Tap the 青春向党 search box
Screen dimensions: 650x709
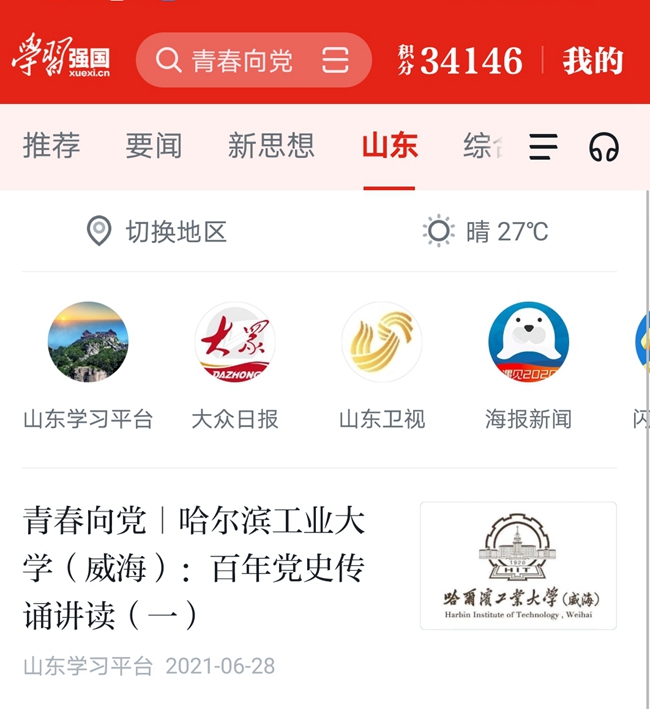click(240, 61)
